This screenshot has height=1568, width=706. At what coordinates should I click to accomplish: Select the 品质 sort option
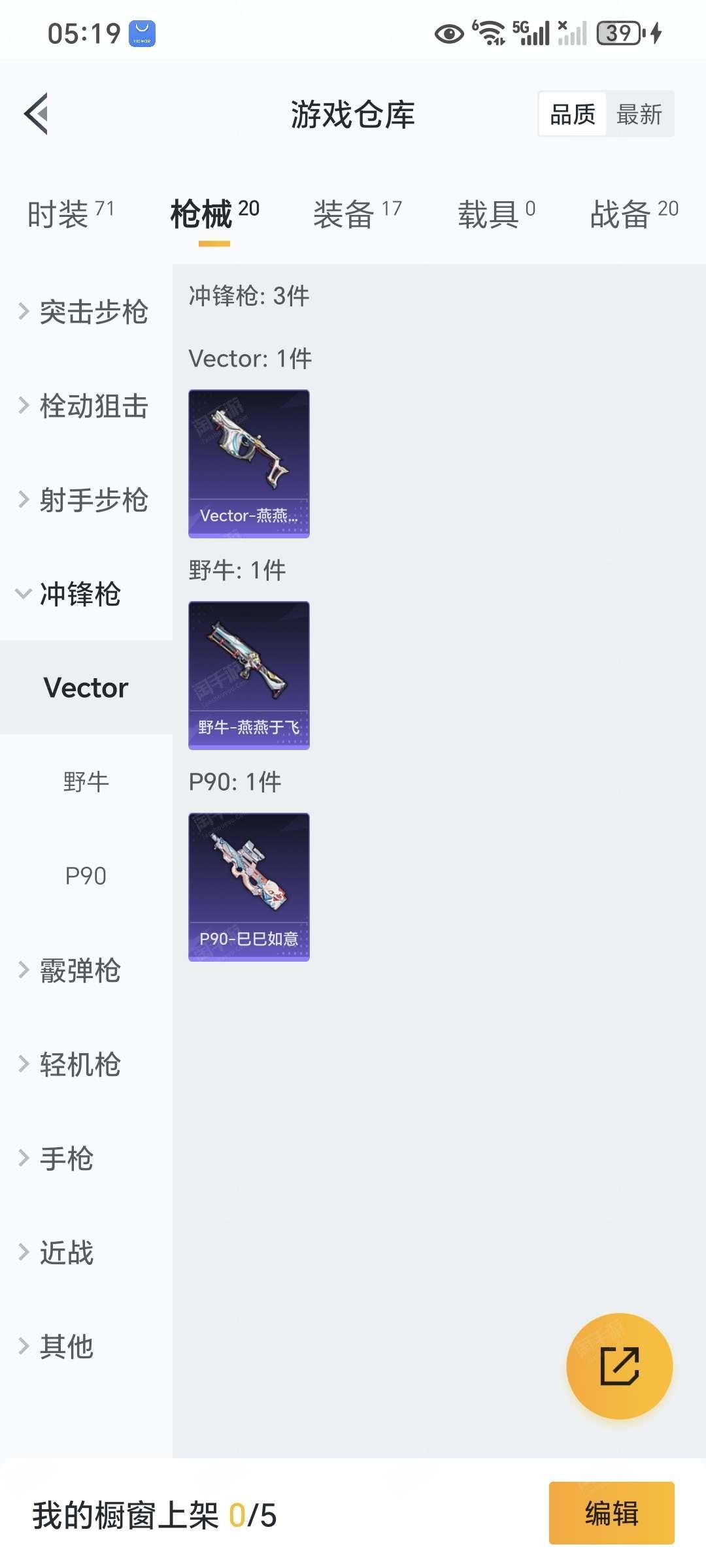[573, 114]
